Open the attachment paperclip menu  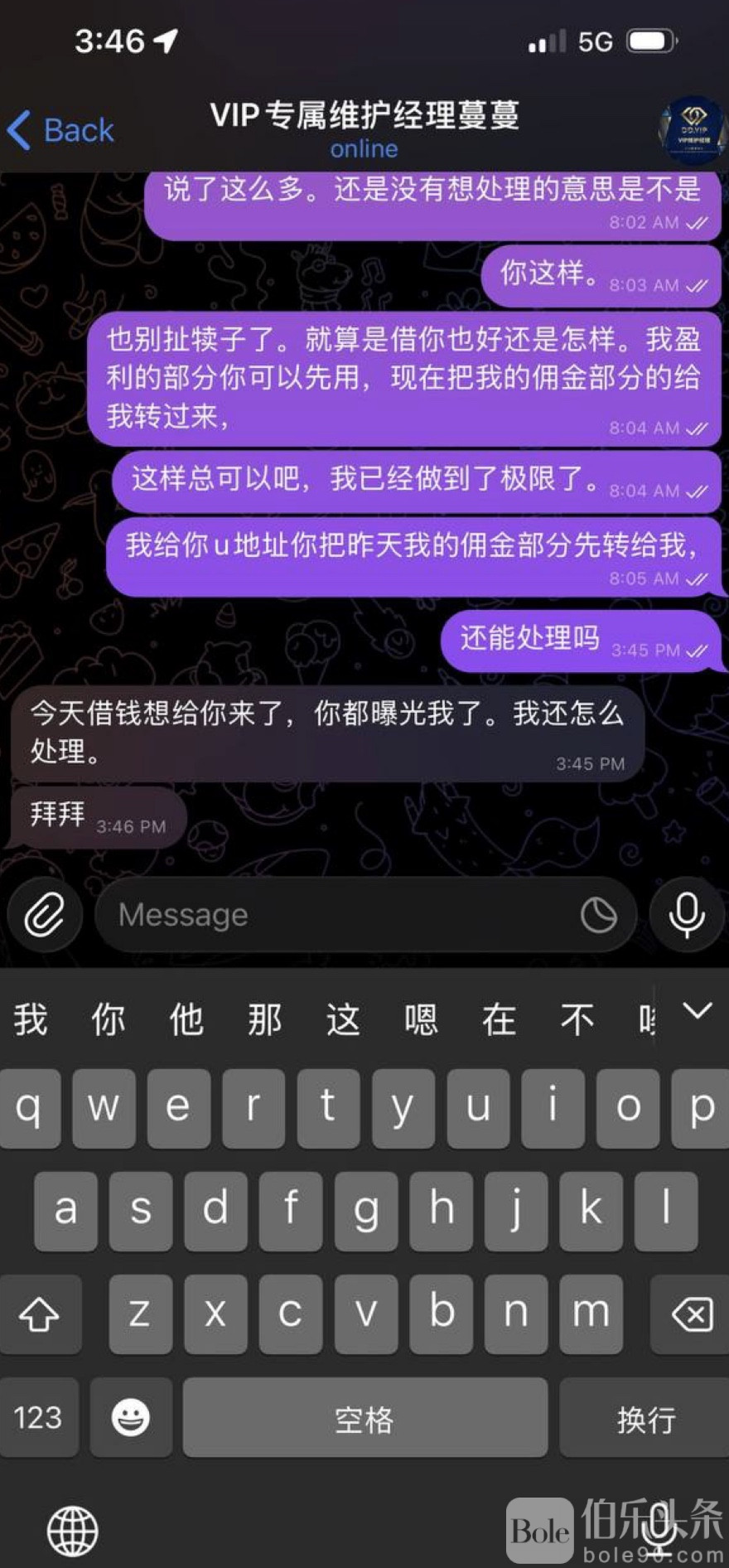[44, 915]
